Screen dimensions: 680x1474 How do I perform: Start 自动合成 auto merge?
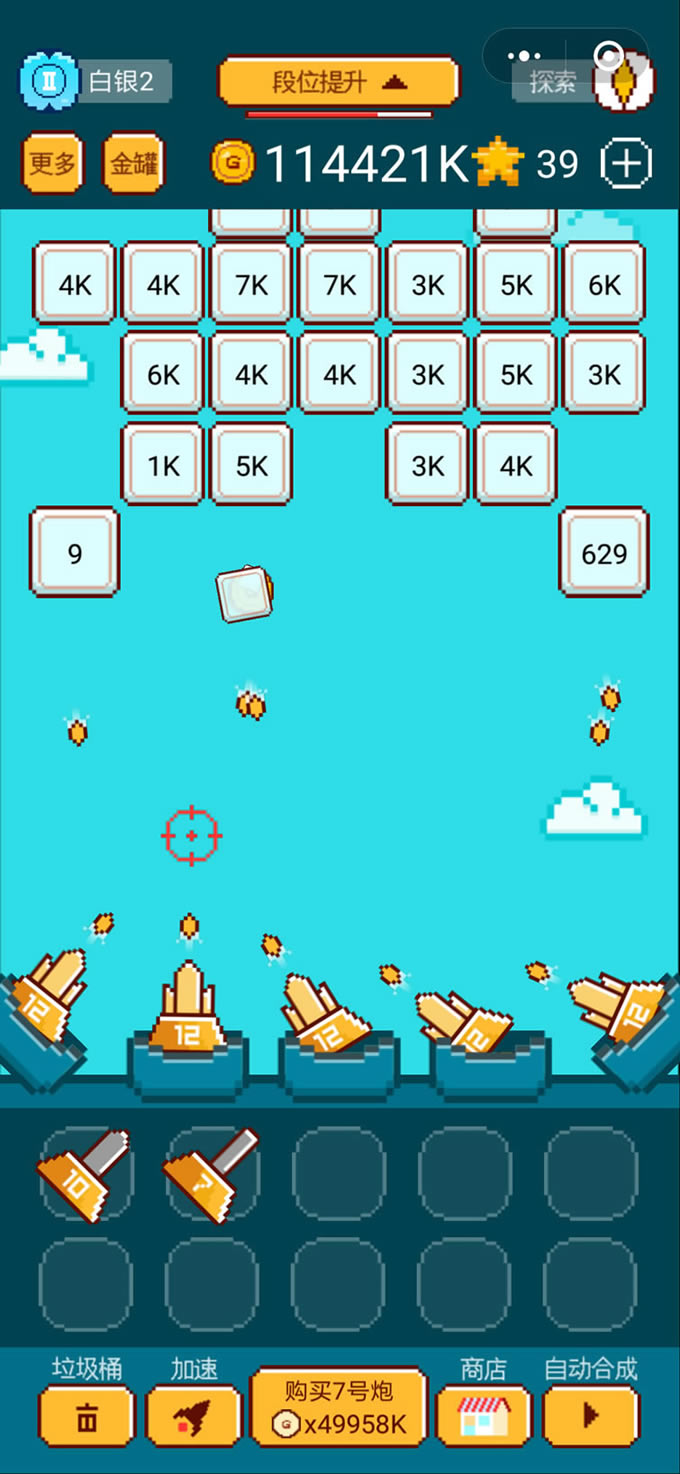590,1416
